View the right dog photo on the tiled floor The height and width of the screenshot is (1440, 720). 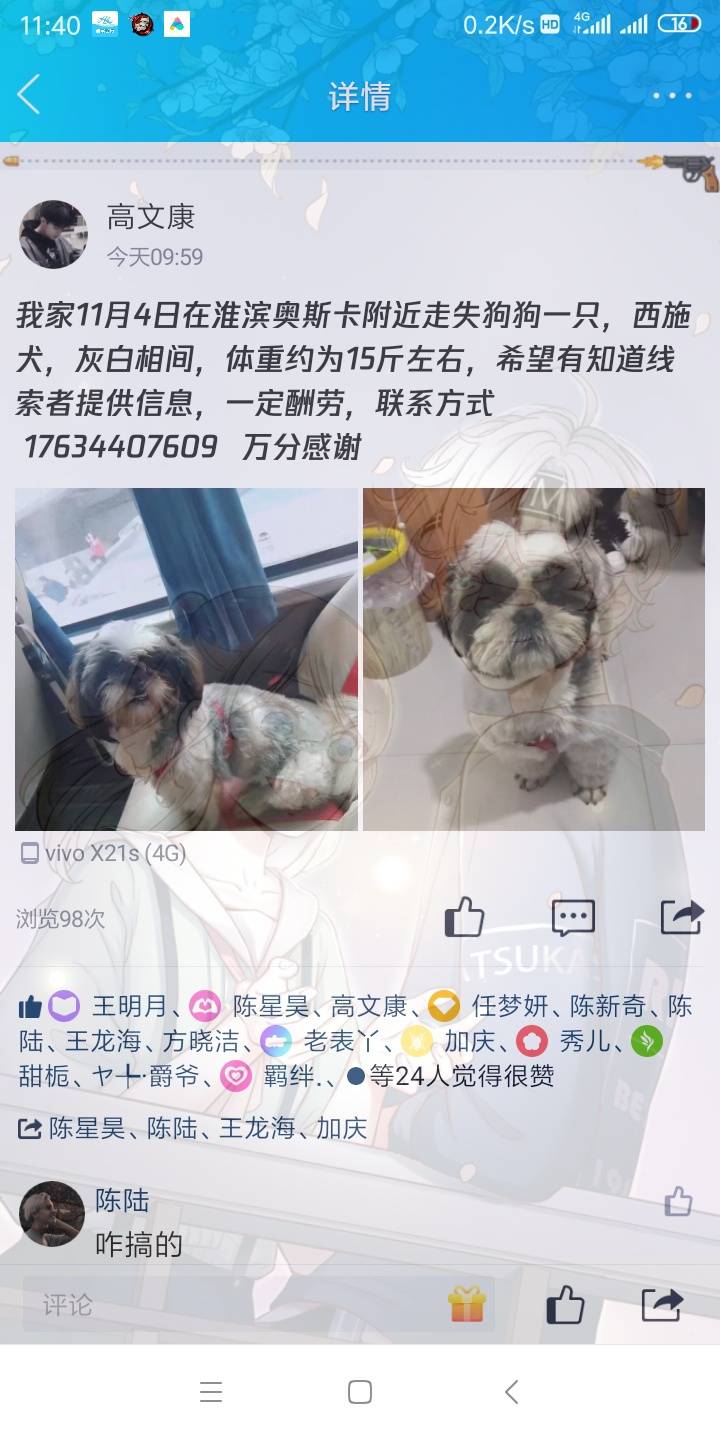(533, 659)
